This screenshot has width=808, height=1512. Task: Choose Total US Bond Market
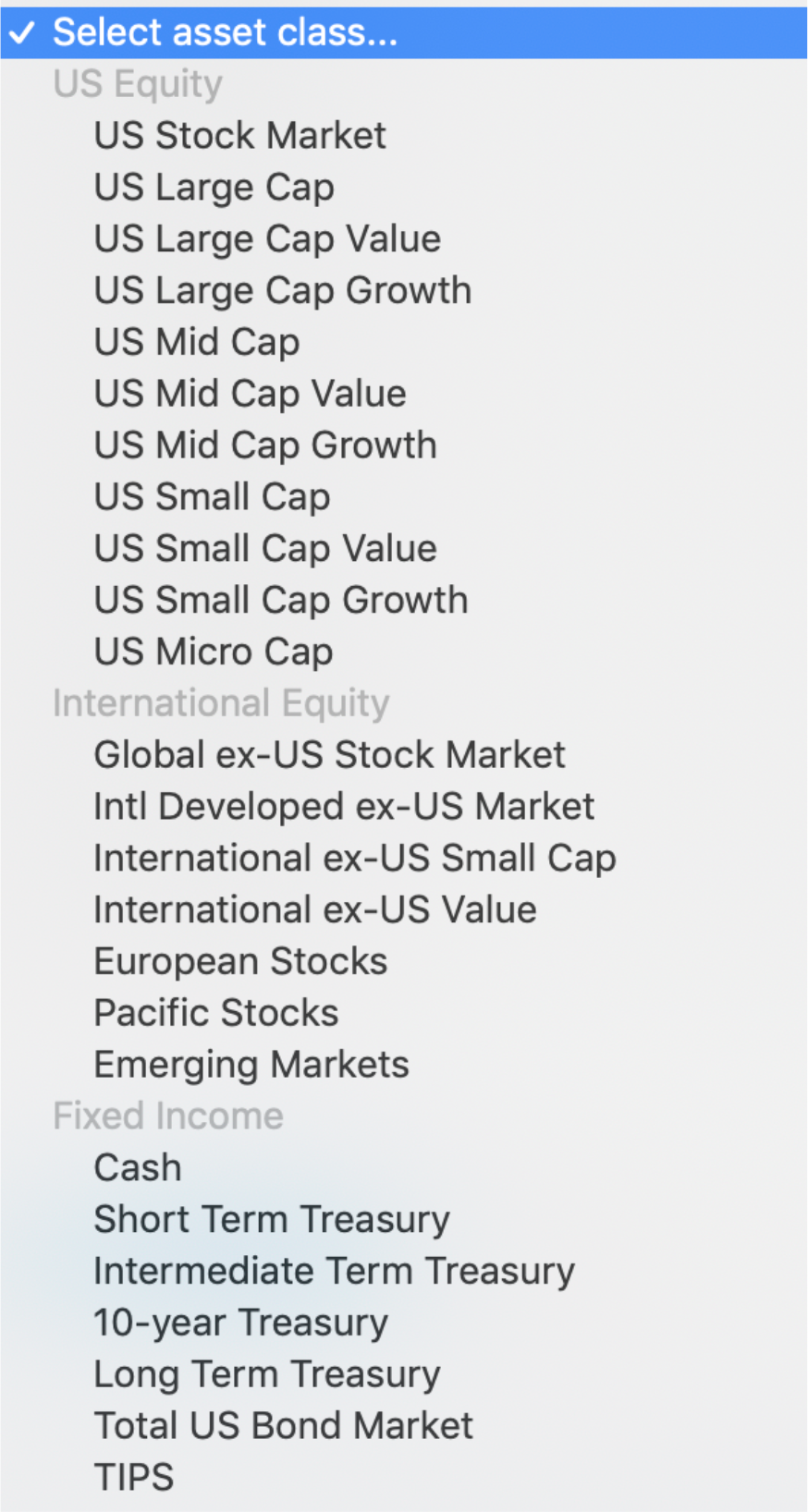click(x=404, y=1426)
